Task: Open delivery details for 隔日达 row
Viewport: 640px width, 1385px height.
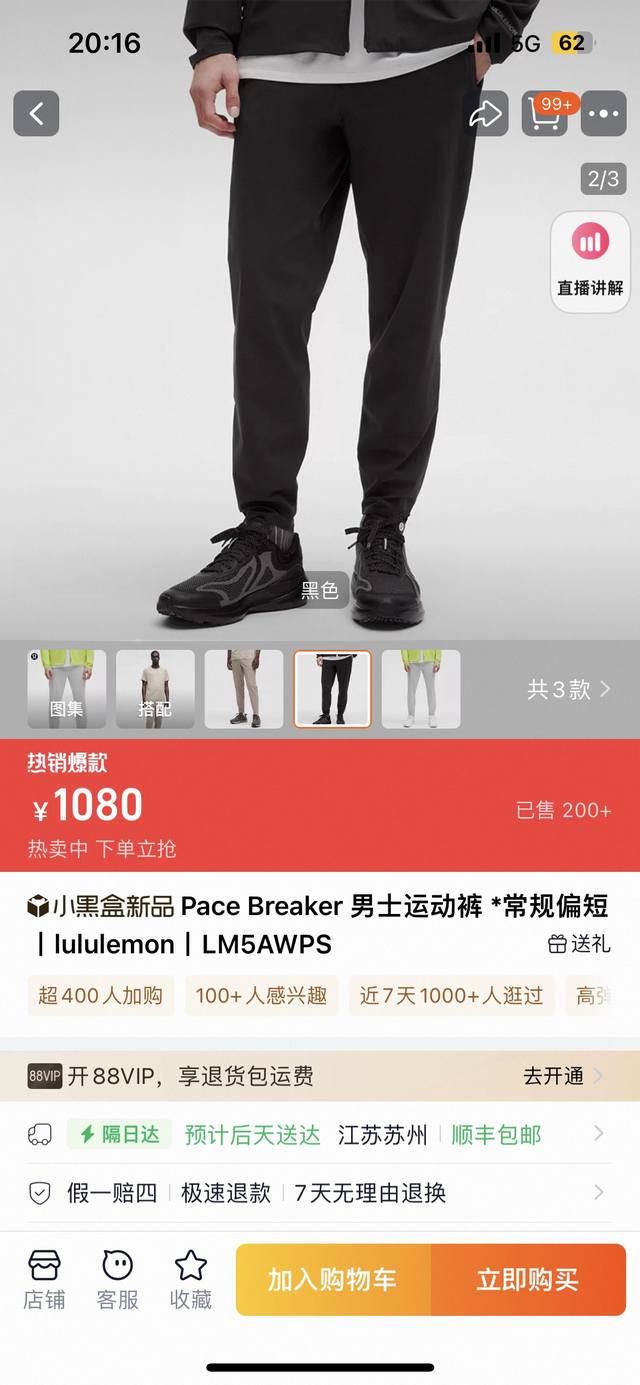Action: tap(318, 1134)
